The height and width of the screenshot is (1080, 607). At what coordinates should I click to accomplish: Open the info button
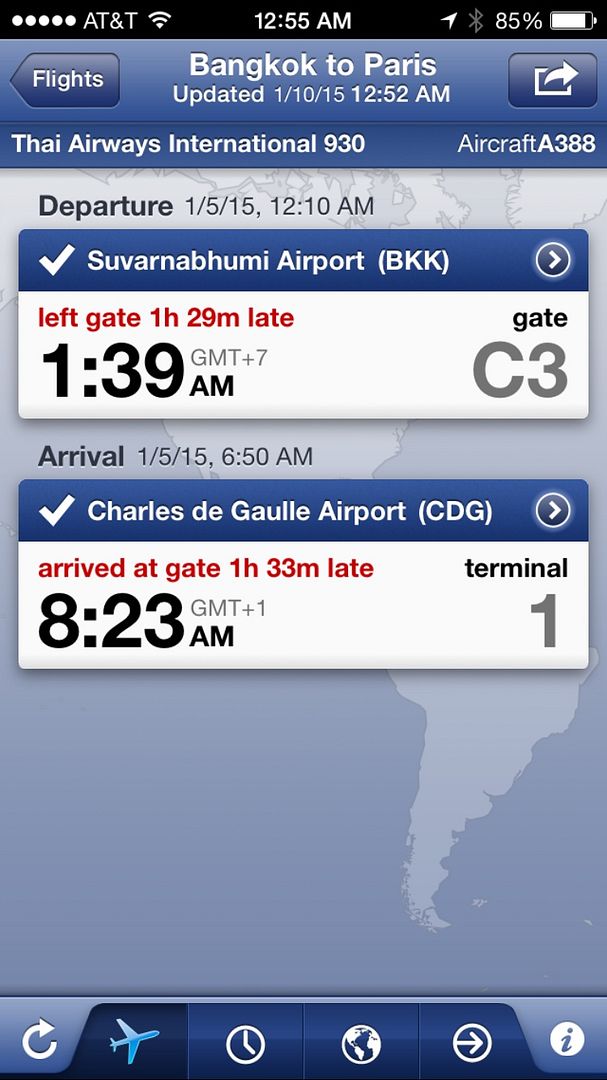click(567, 1039)
